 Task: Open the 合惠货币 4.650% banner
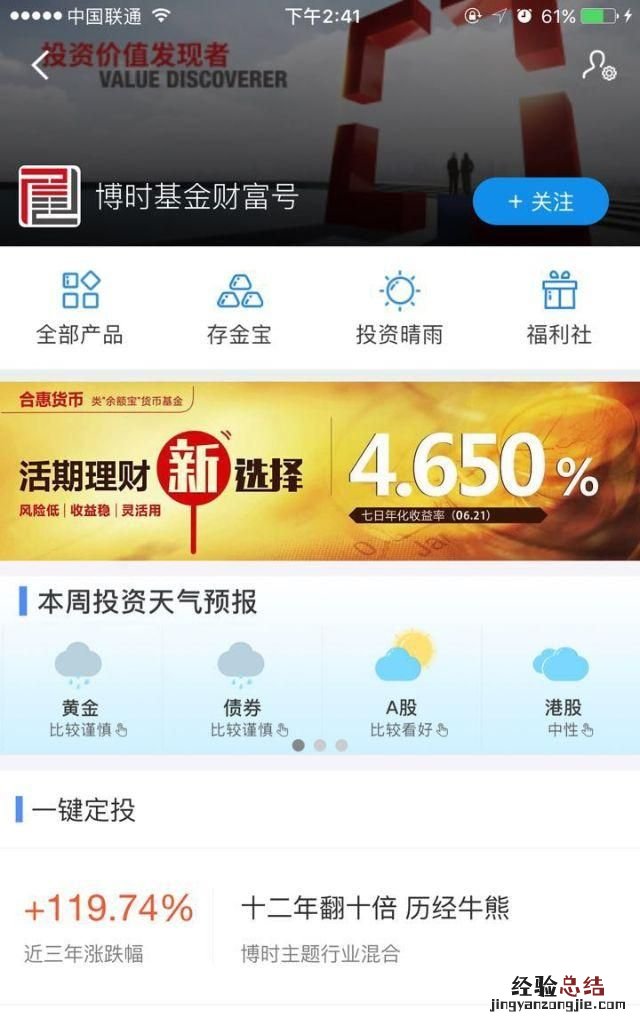320,471
